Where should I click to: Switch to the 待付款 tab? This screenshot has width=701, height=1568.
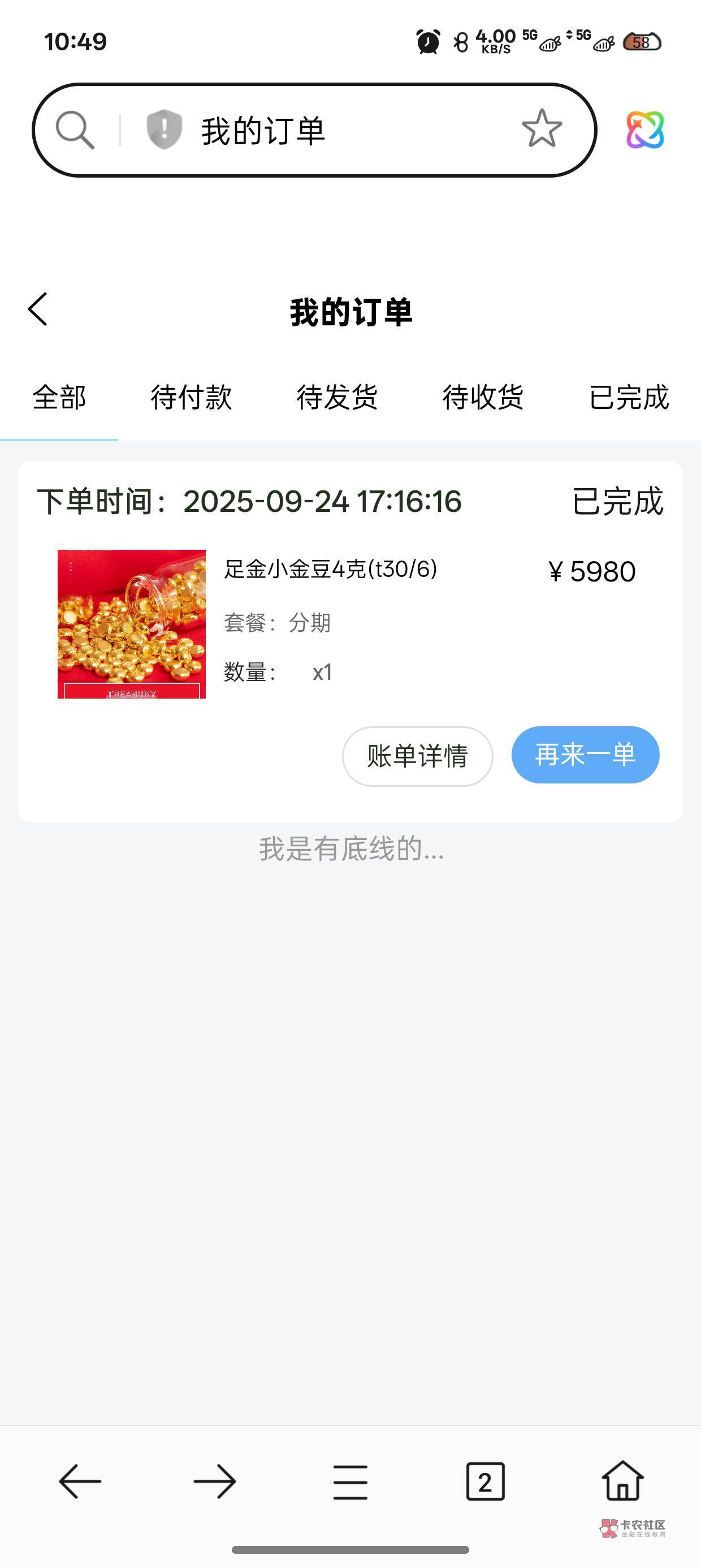191,398
